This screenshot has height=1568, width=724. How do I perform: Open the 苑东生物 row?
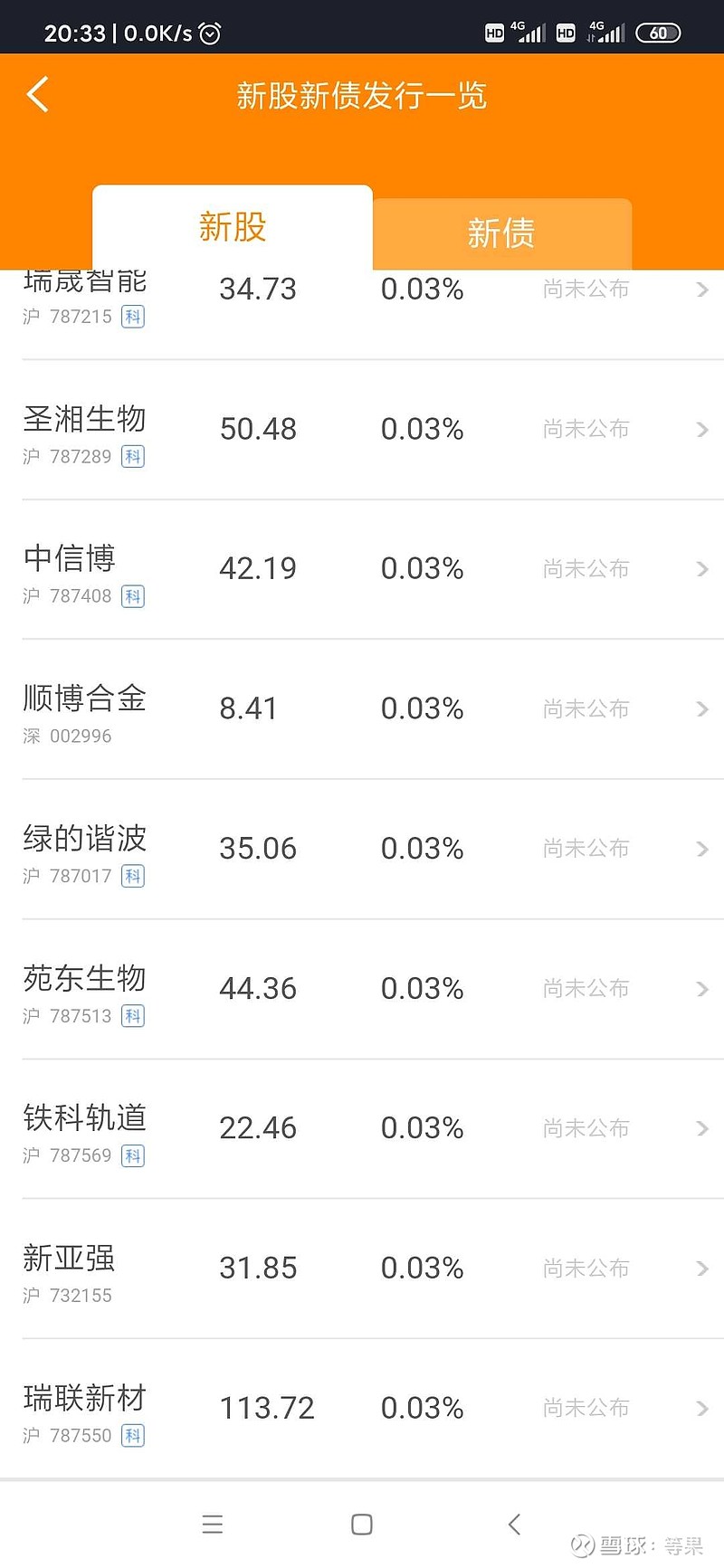click(x=362, y=990)
